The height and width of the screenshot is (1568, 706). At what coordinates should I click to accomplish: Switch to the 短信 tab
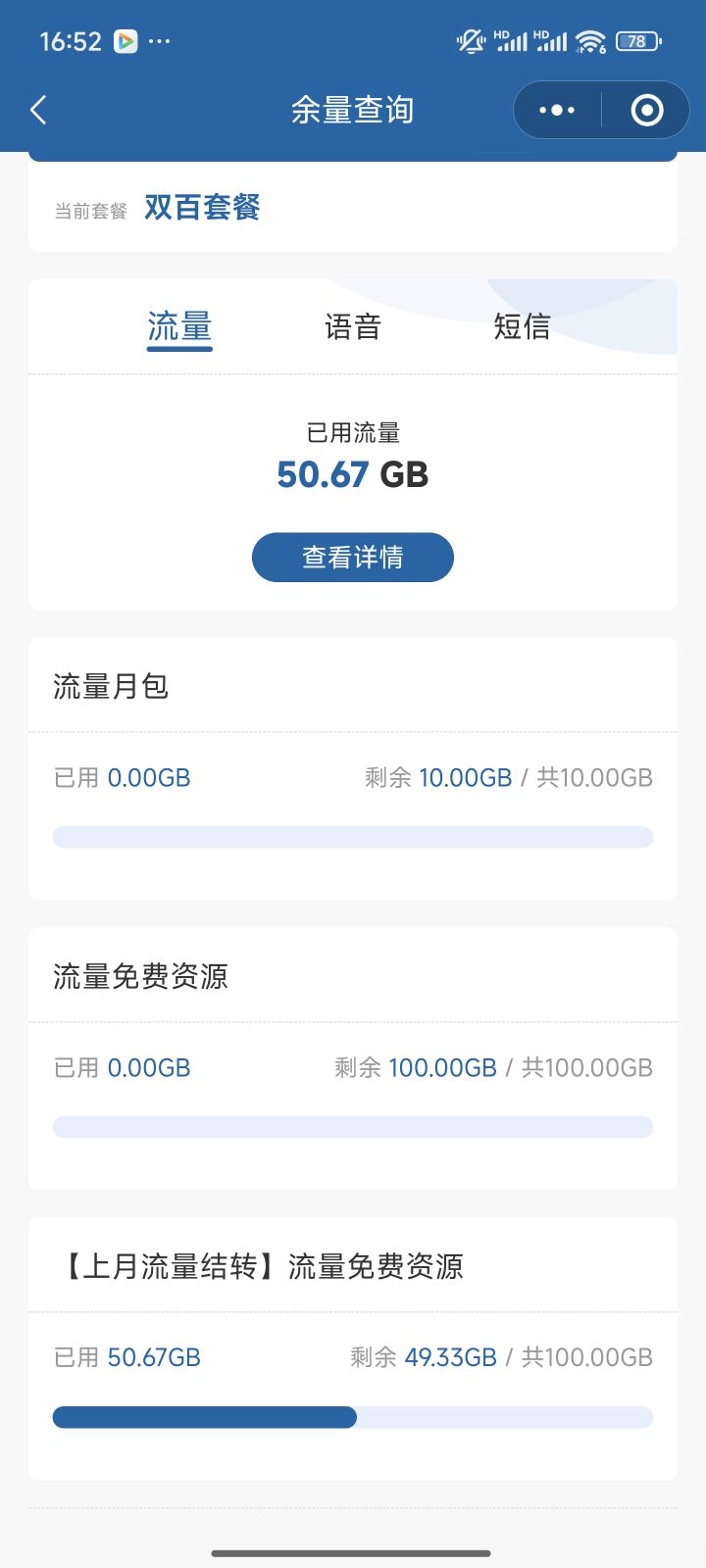[522, 326]
